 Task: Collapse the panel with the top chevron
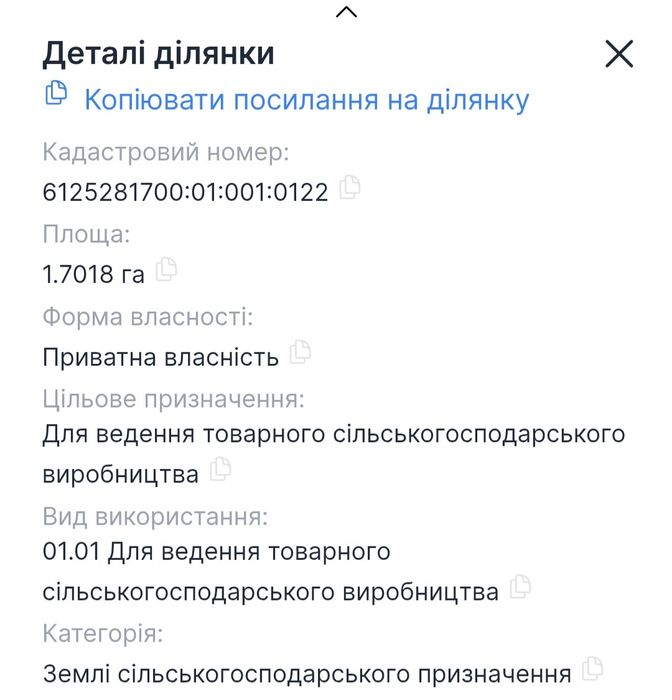(346, 12)
